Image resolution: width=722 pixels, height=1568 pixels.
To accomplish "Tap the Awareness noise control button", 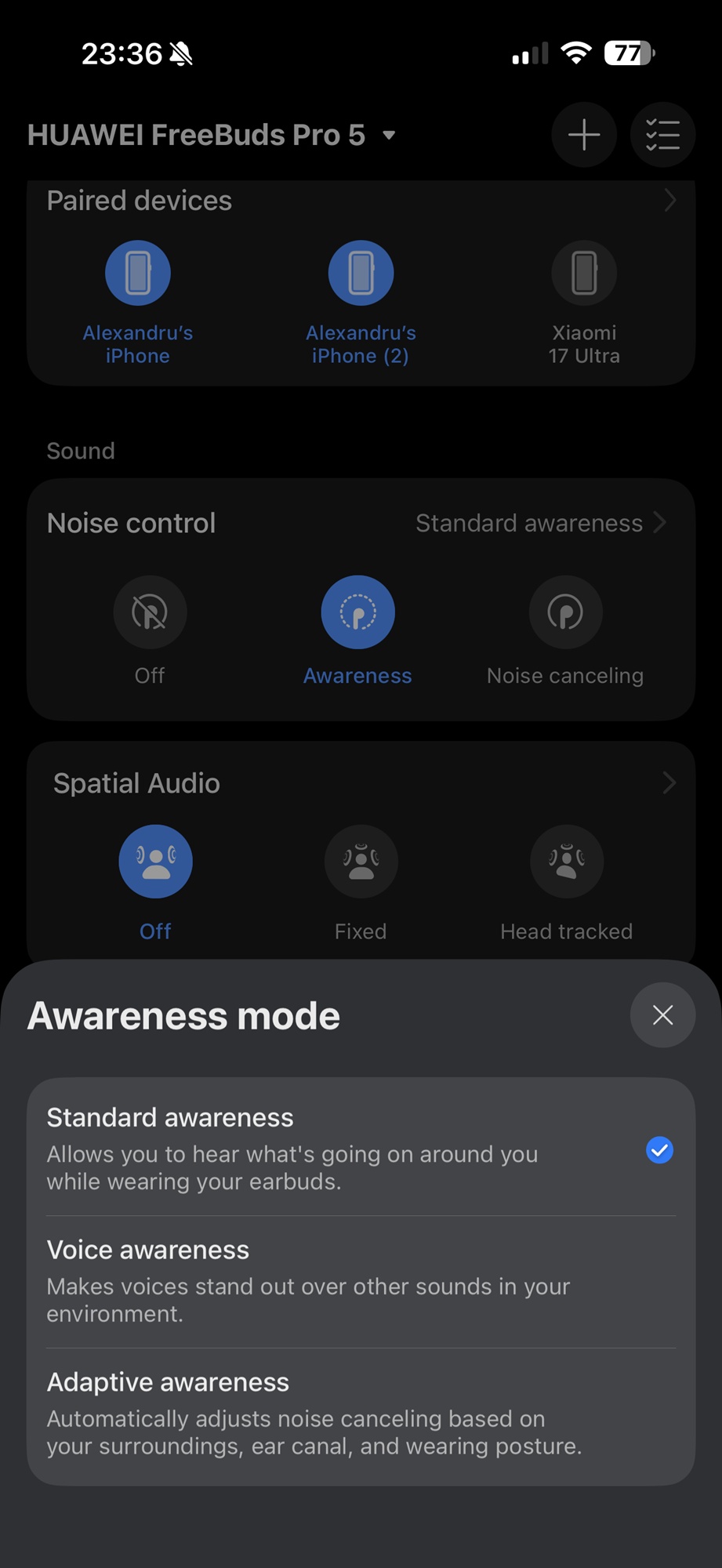I will [357, 612].
